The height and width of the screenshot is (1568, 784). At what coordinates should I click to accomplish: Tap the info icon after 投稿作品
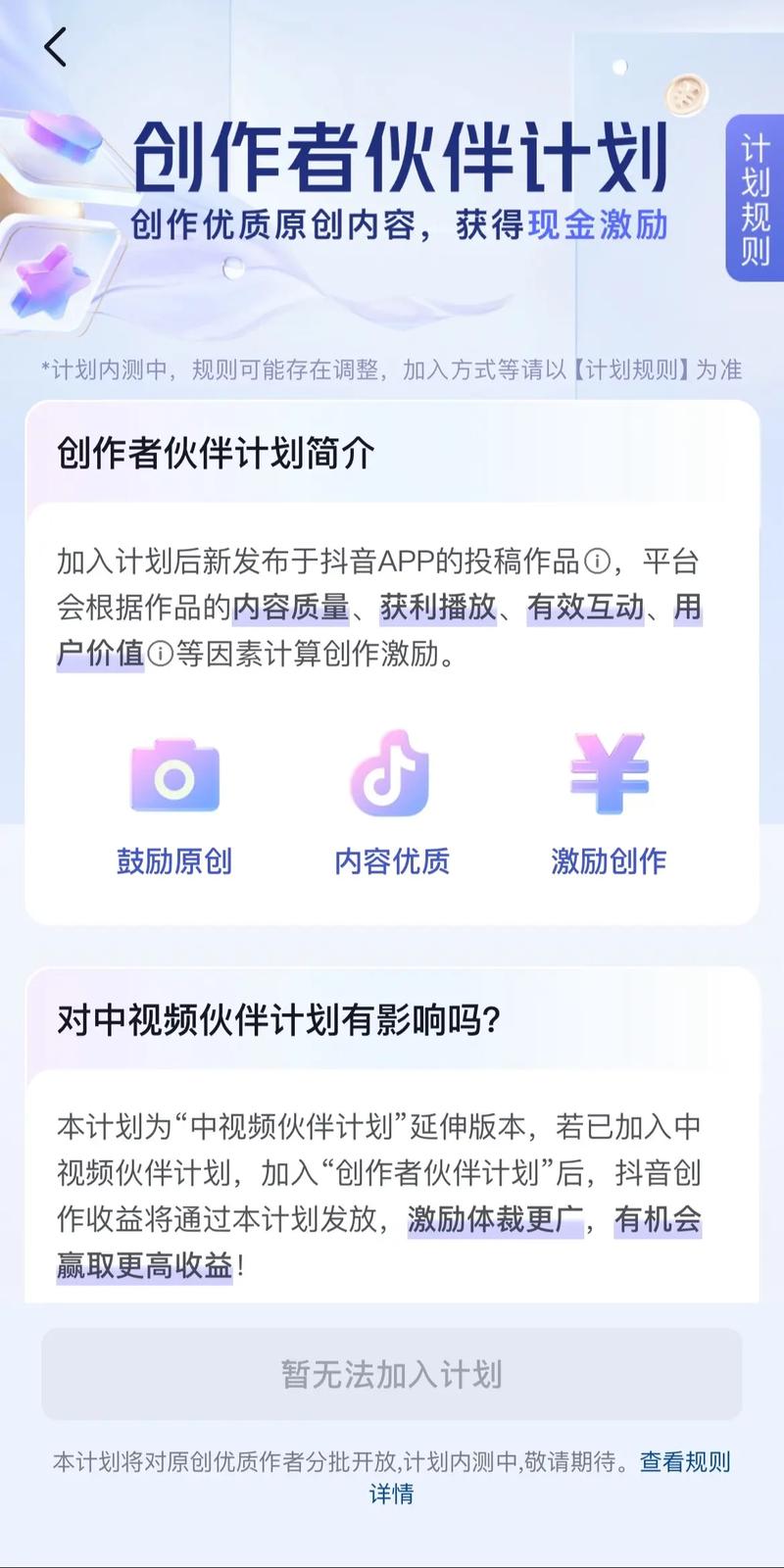pyautogui.click(x=597, y=562)
